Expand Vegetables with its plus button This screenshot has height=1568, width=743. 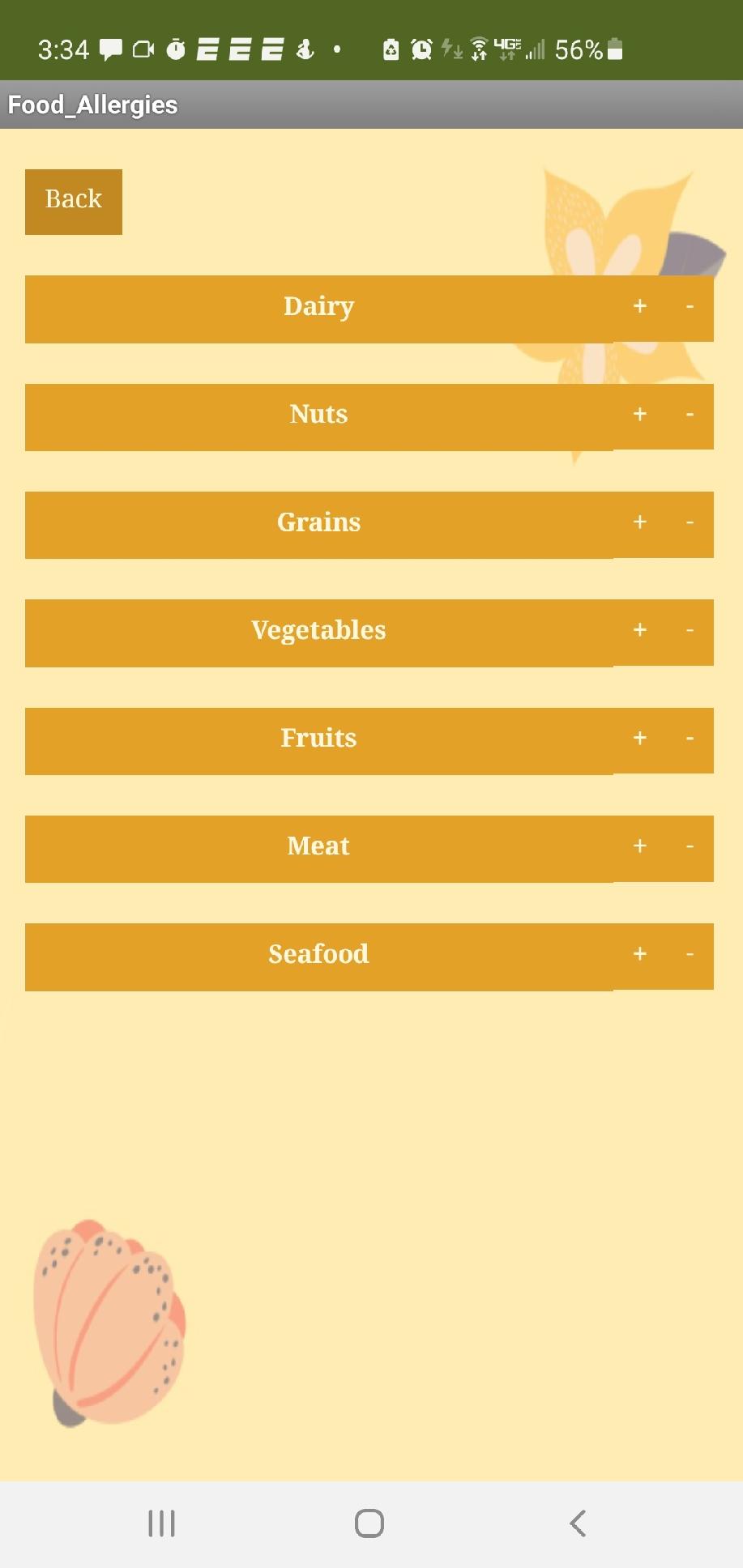(x=640, y=631)
